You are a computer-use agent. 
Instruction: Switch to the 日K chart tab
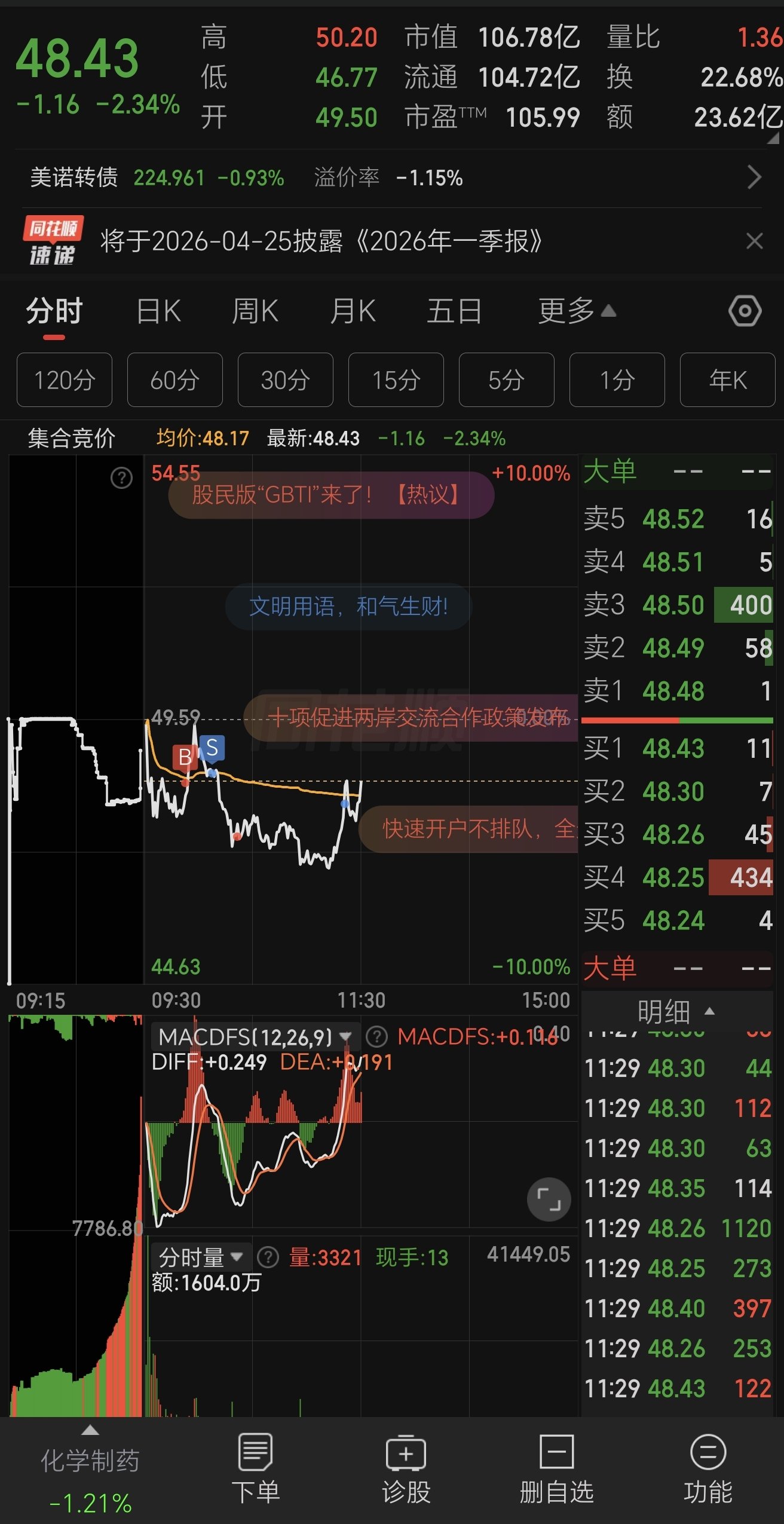pos(158,311)
